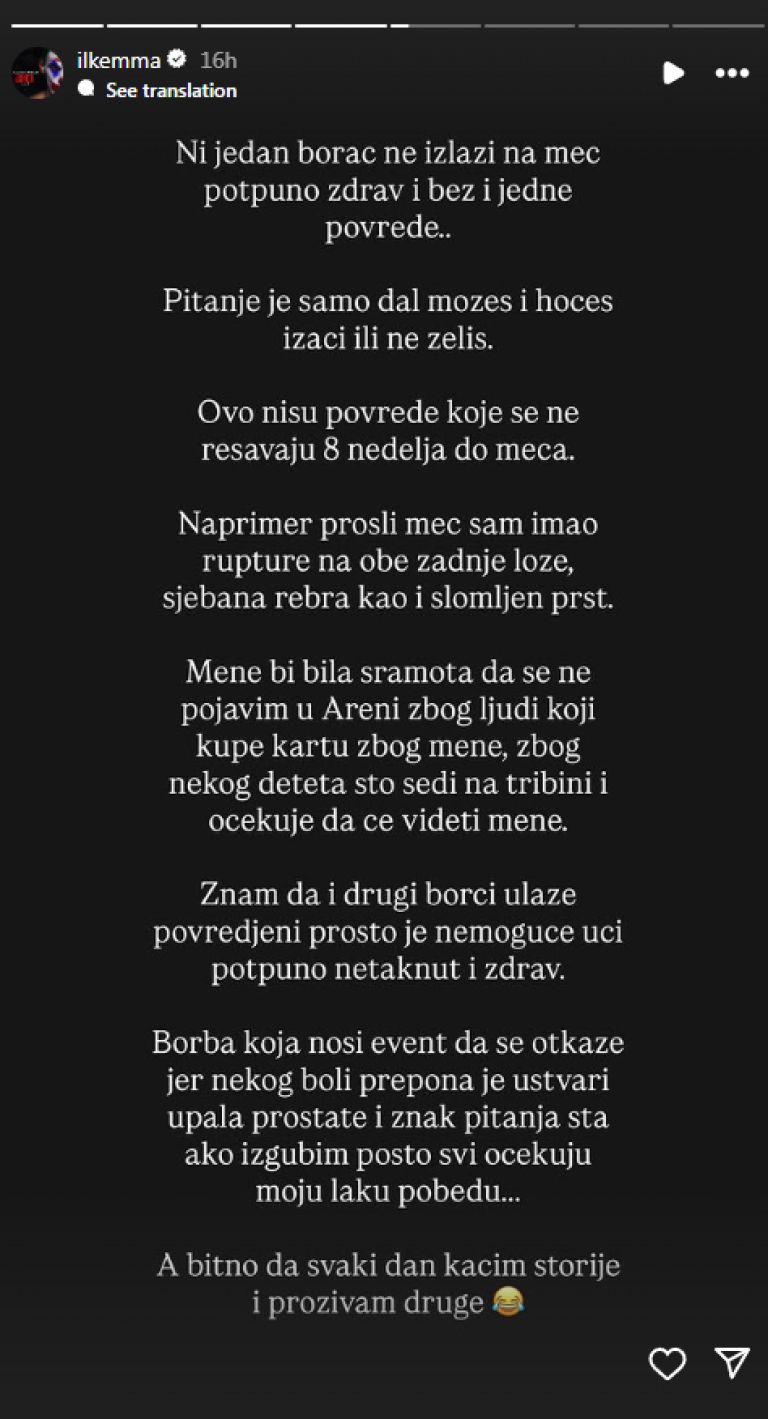Viewport: 768px width, 1419px height.
Task: Resume story playback with the play button
Action: [x=673, y=73]
